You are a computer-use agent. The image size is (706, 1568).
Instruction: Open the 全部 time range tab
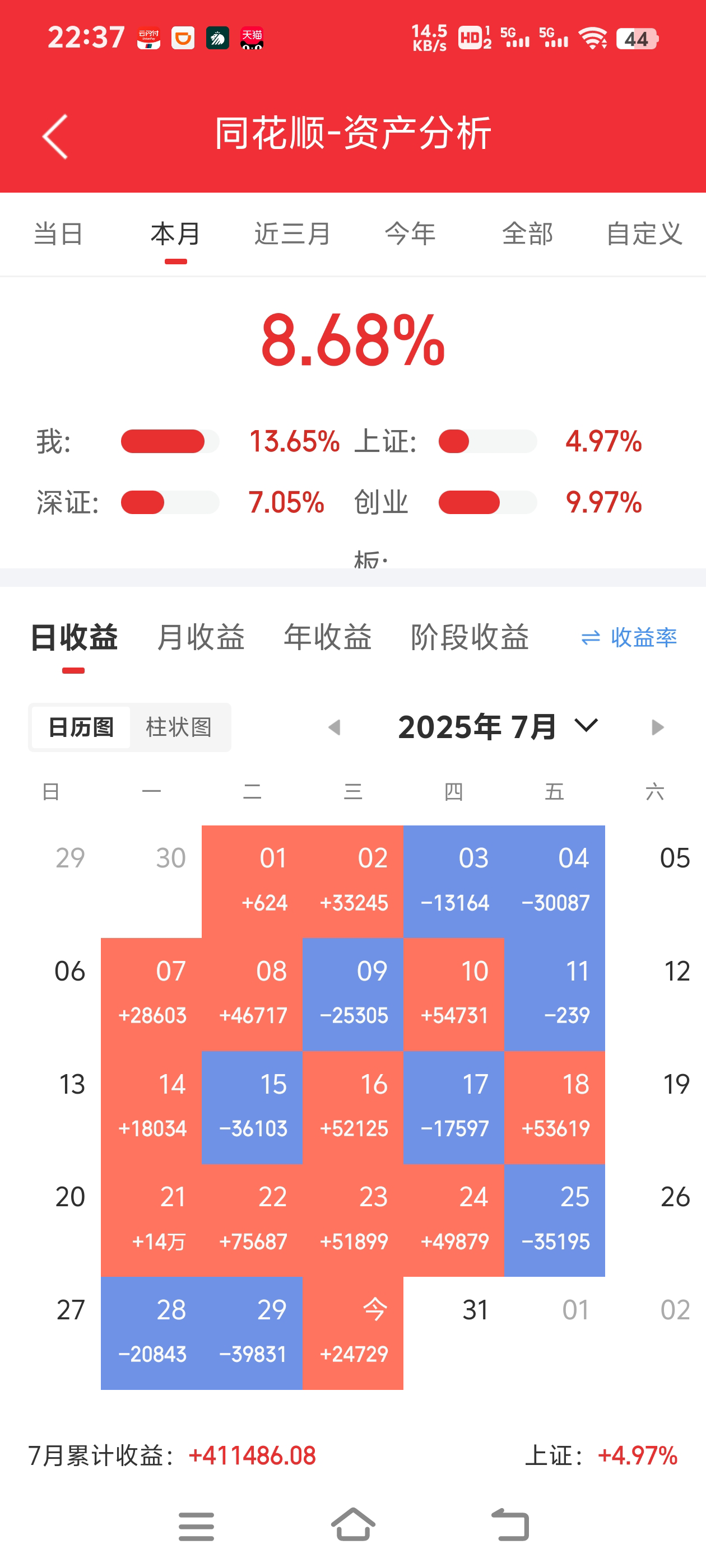tap(527, 234)
